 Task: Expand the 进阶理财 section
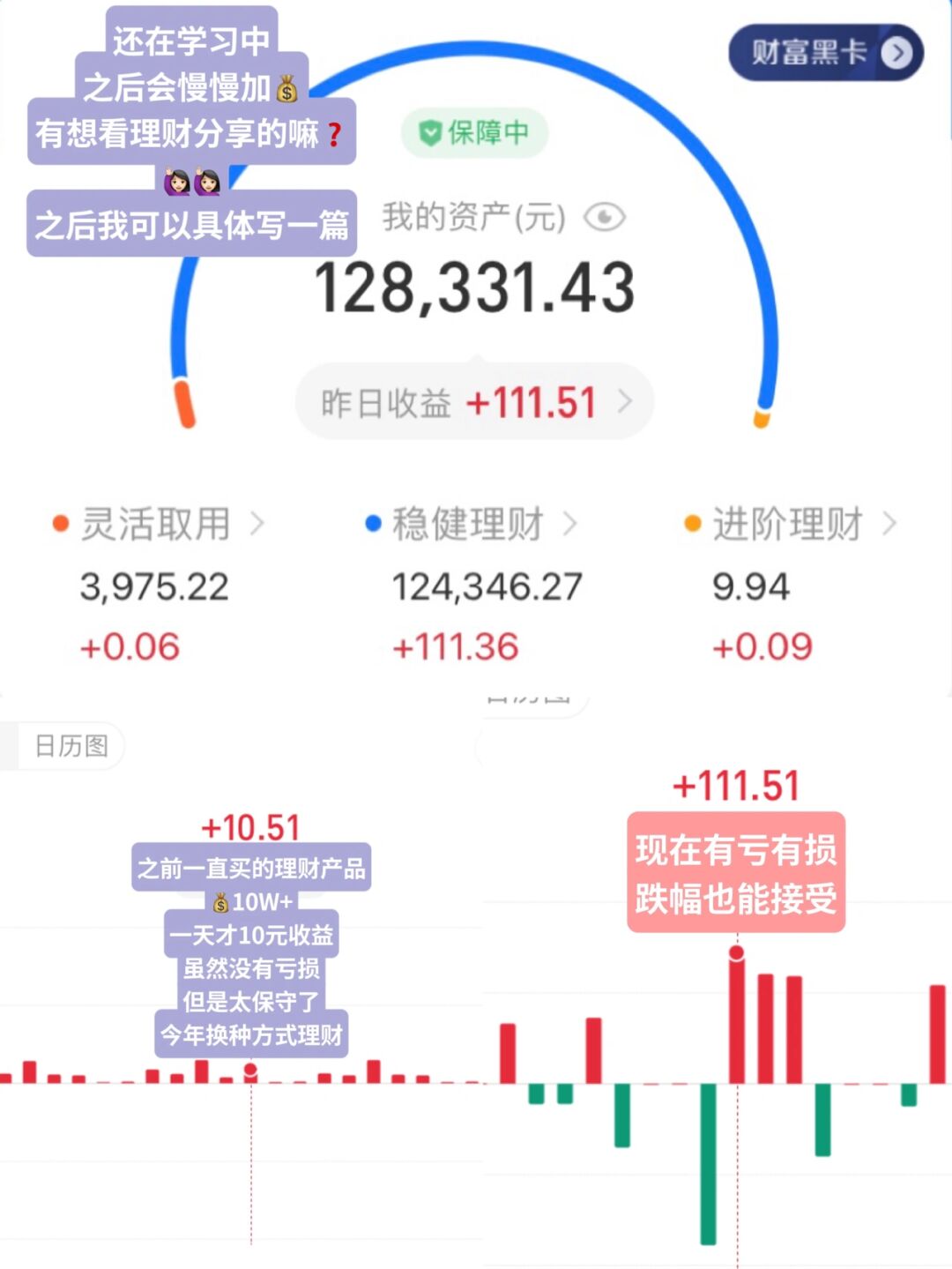click(x=890, y=522)
